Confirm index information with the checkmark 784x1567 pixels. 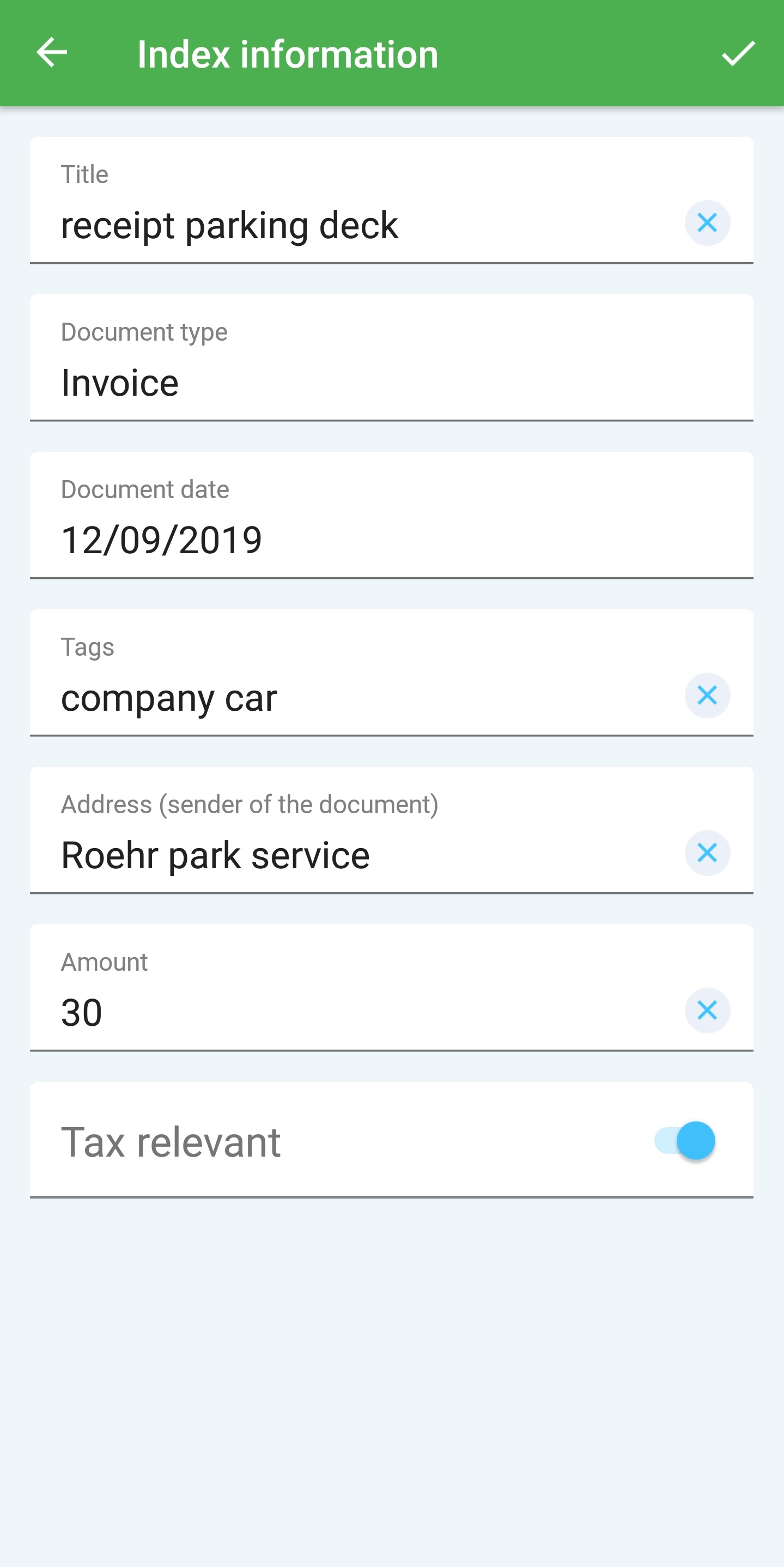738,53
